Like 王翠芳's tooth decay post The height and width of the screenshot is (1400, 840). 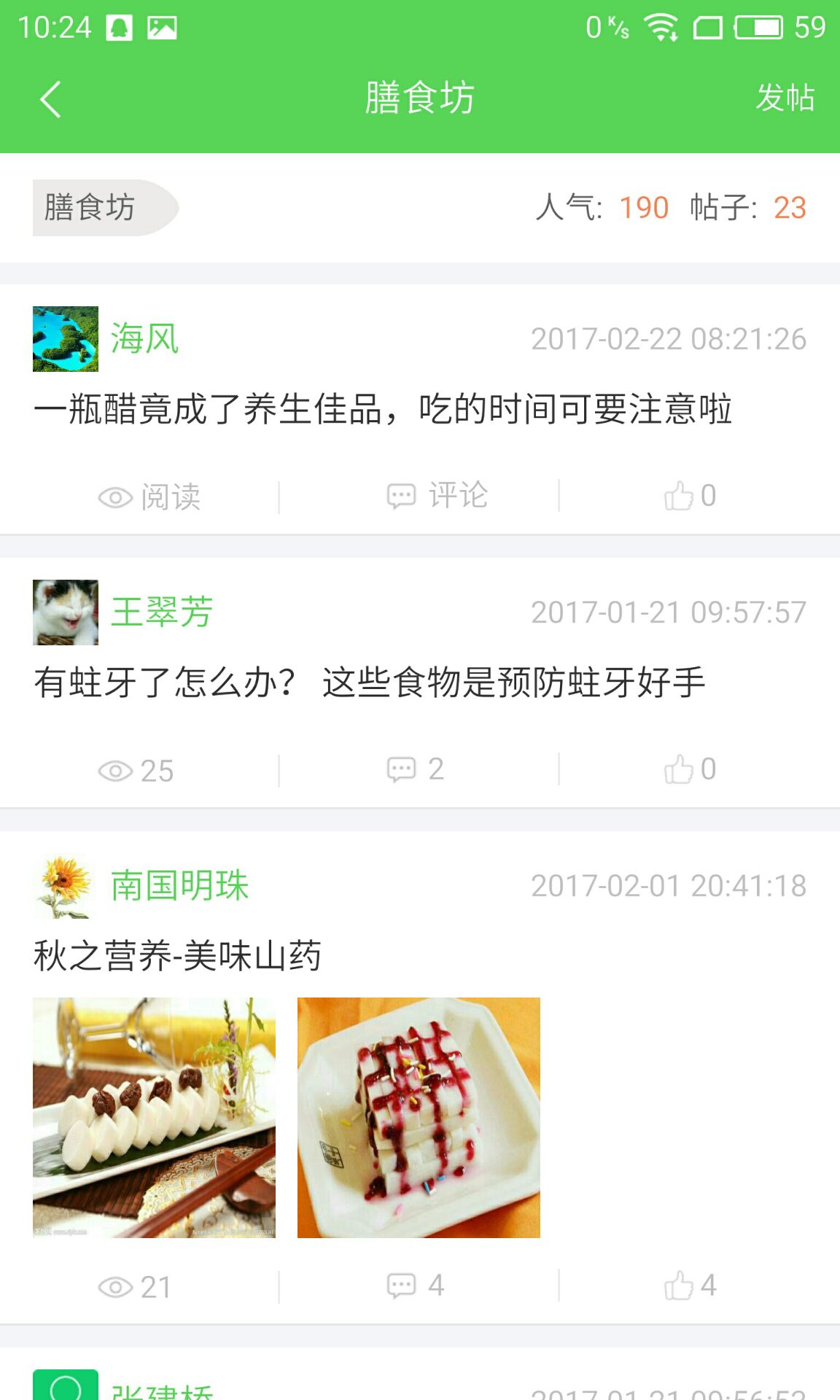(x=689, y=770)
